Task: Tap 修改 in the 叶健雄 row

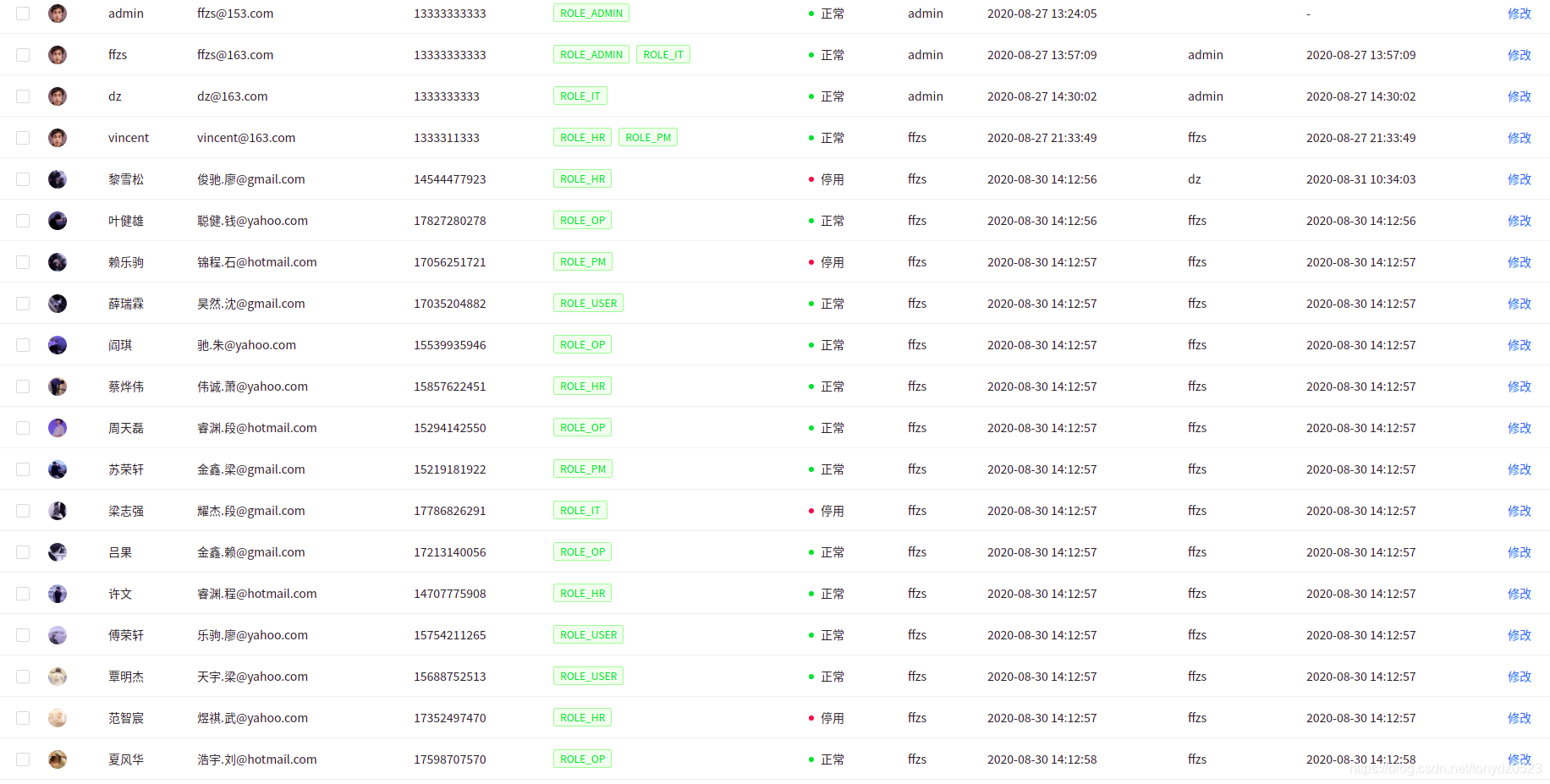Action: click(x=1519, y=221)
